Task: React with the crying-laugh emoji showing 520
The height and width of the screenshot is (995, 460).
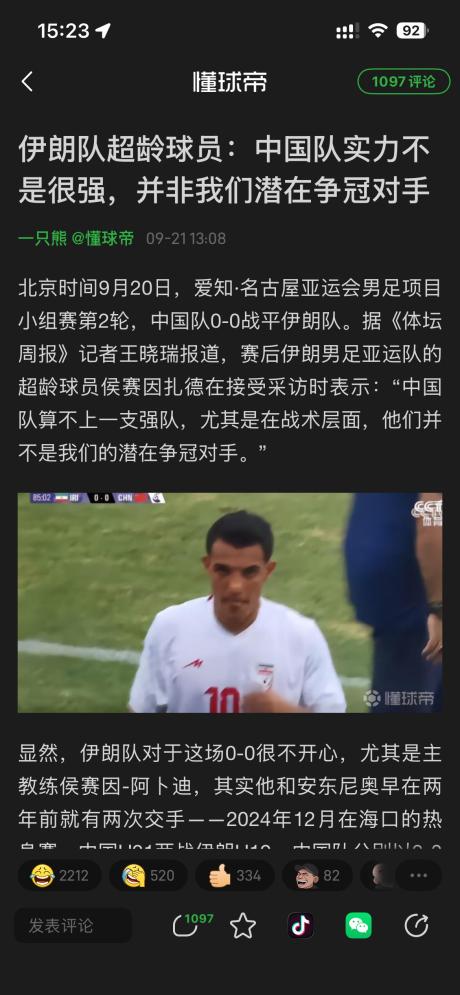Action: pyautogui.click(x=148, y=876)
